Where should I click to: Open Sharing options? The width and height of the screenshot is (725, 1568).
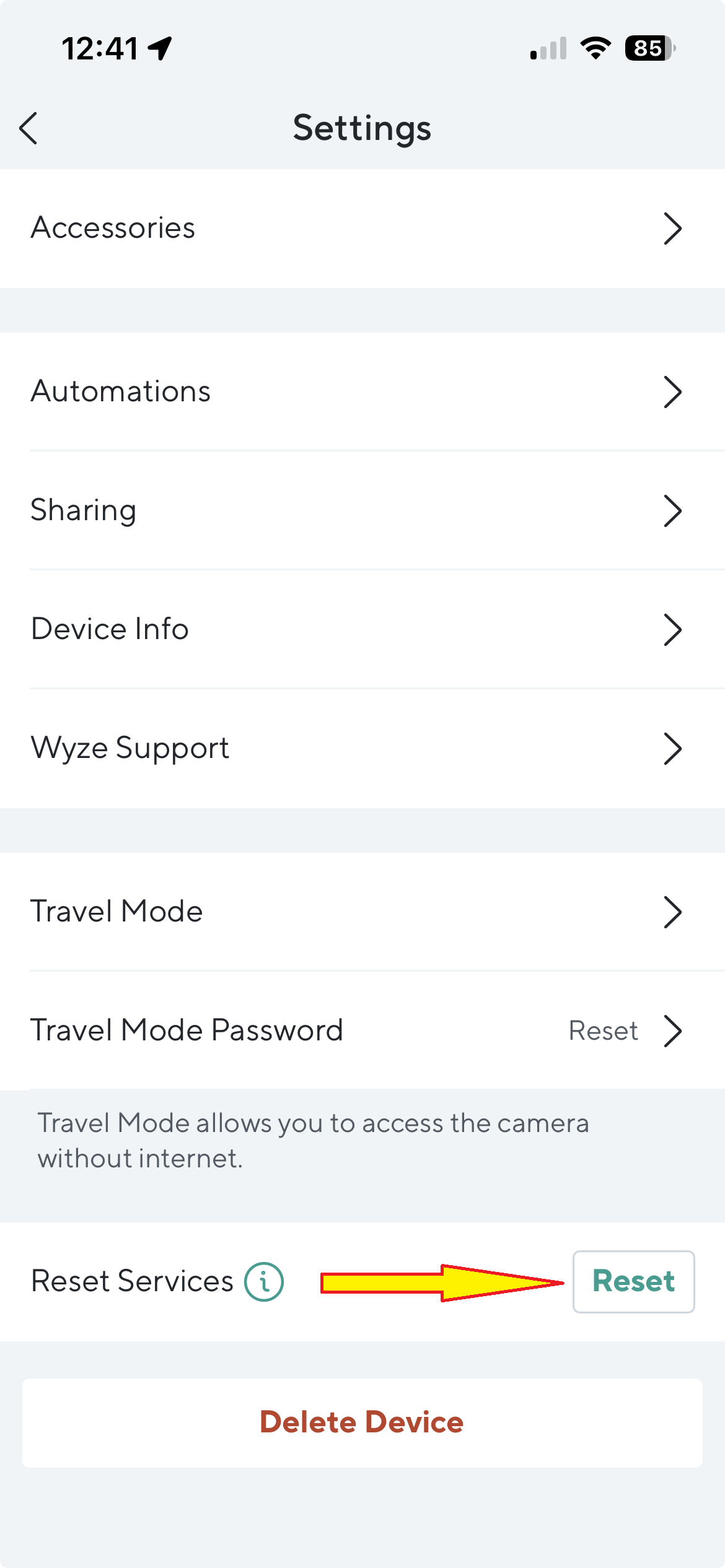point(362,510)
